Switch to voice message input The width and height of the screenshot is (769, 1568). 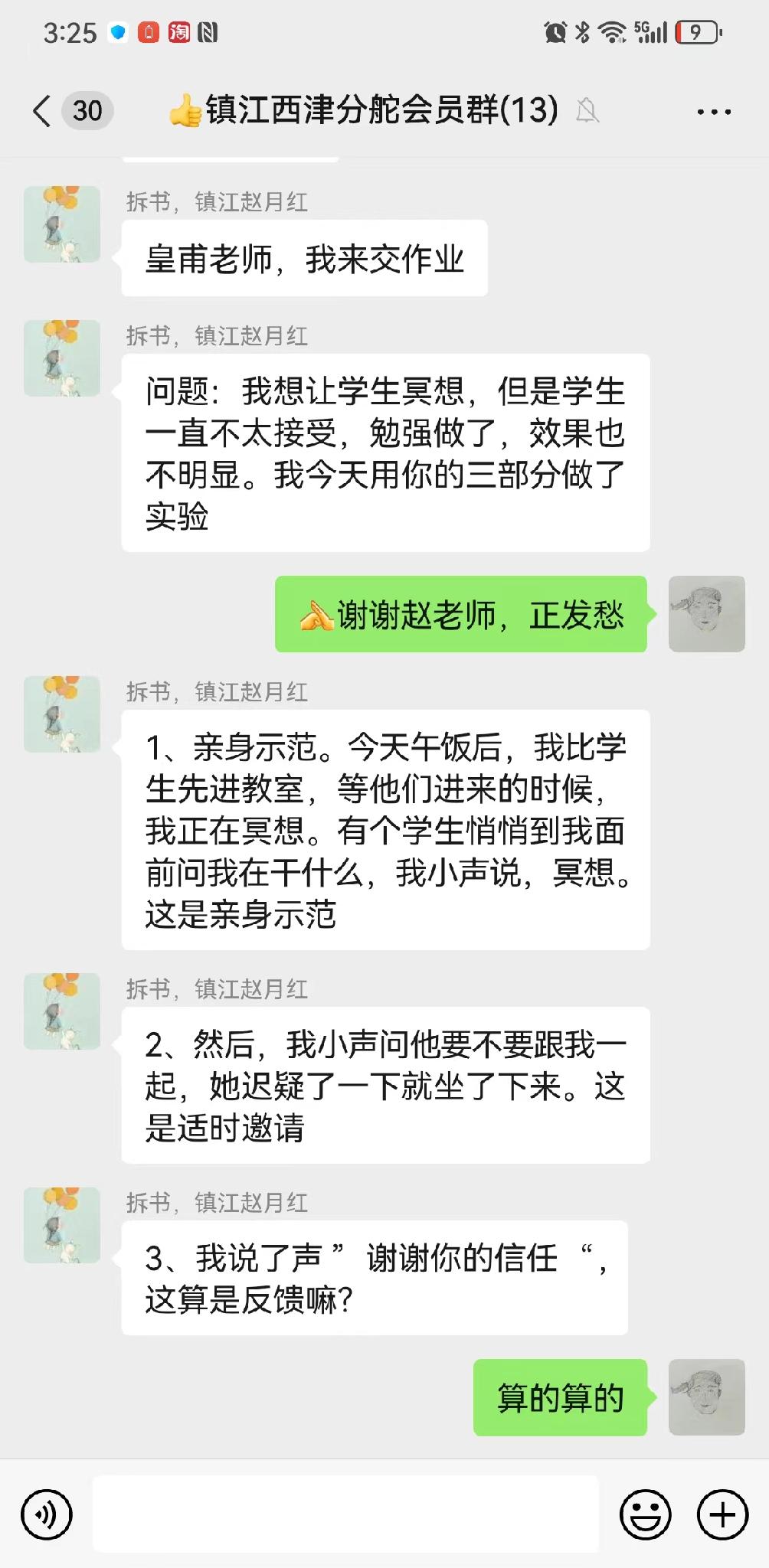click(46, 1514)
